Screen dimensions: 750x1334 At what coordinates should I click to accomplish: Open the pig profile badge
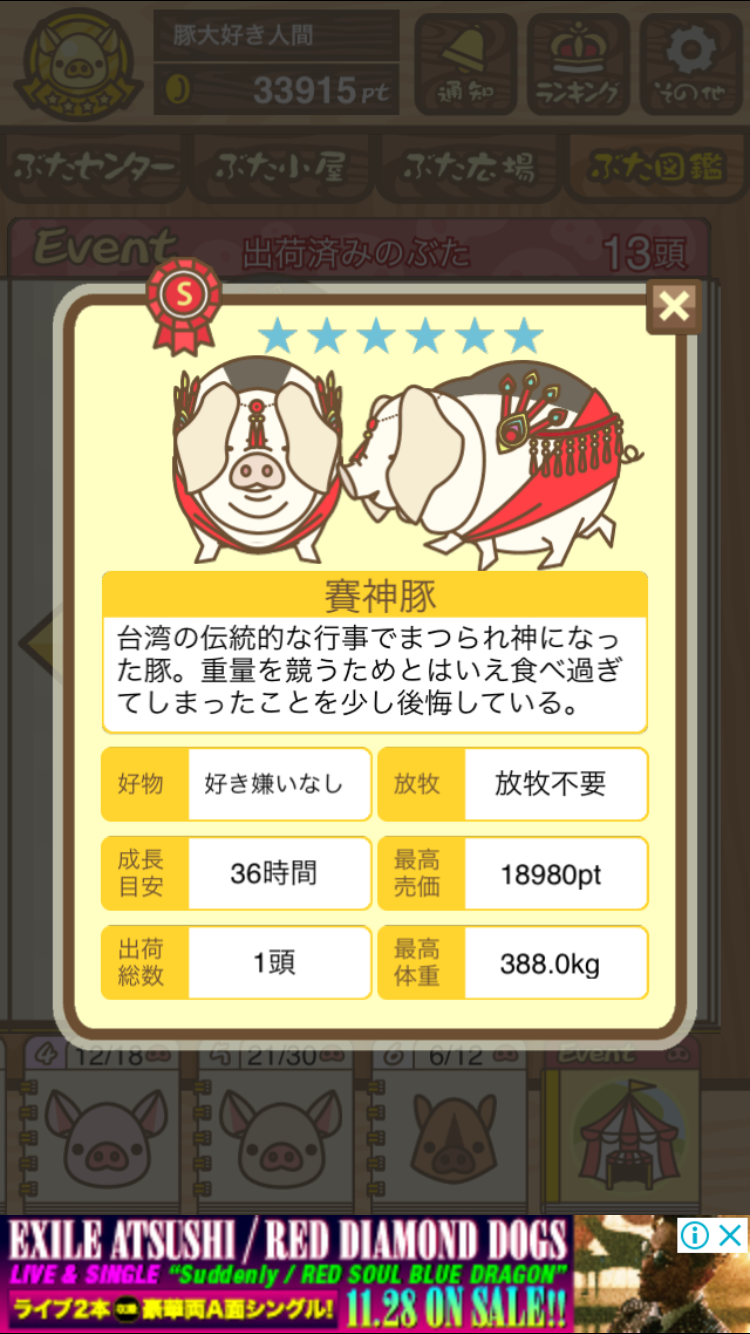pos(73,63)
